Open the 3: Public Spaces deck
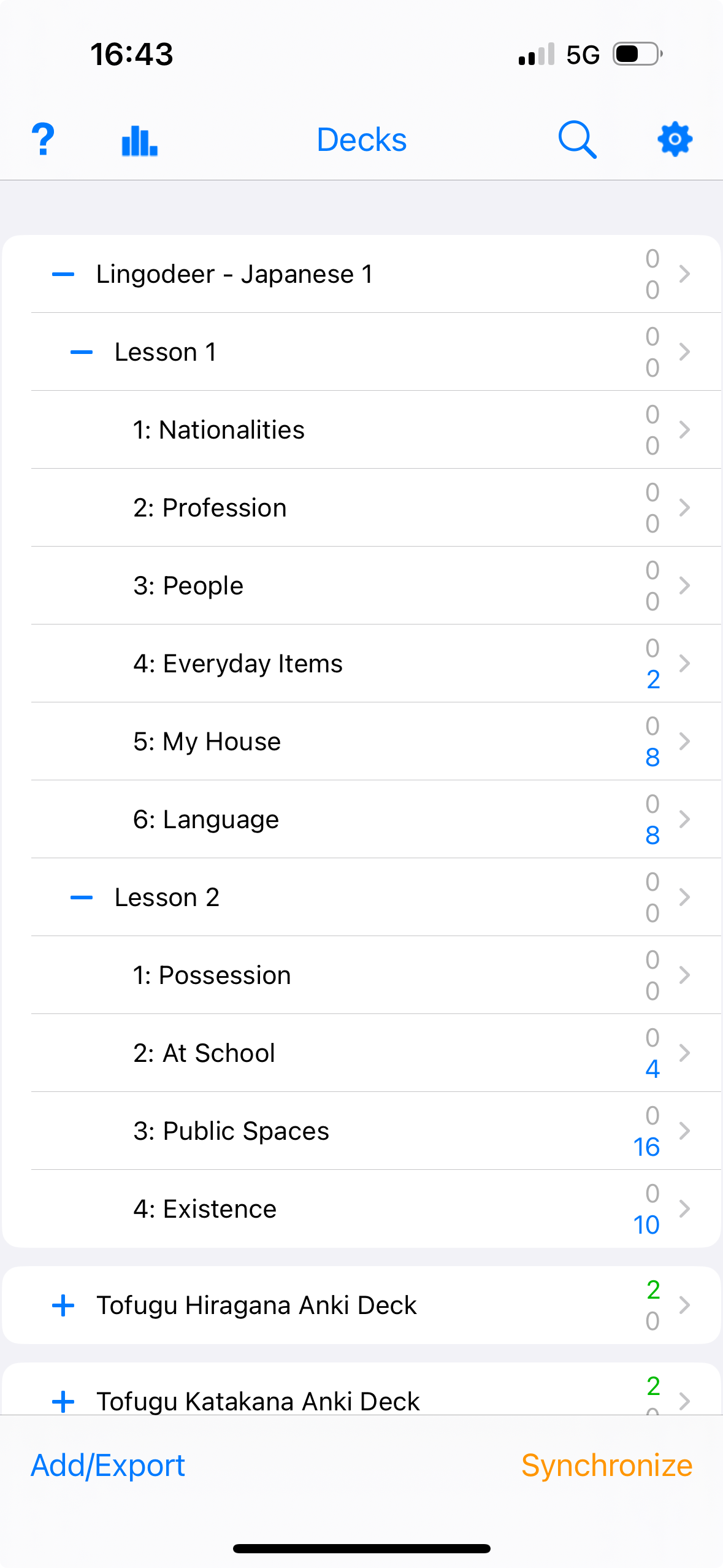 pyautogui.click(x=376, y=1131)
